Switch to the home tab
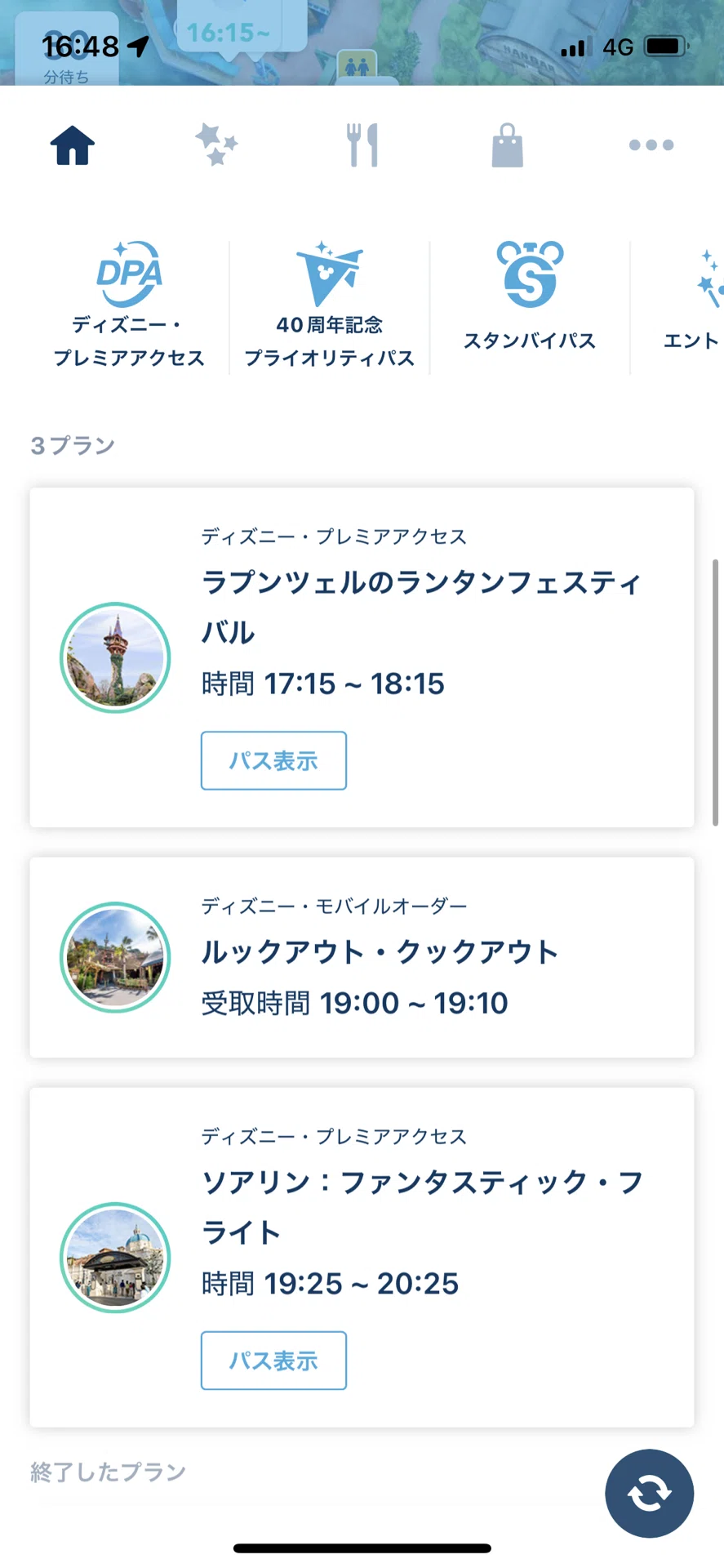The width and height of the screenshot is (724, 1568). tap(73, 146)
